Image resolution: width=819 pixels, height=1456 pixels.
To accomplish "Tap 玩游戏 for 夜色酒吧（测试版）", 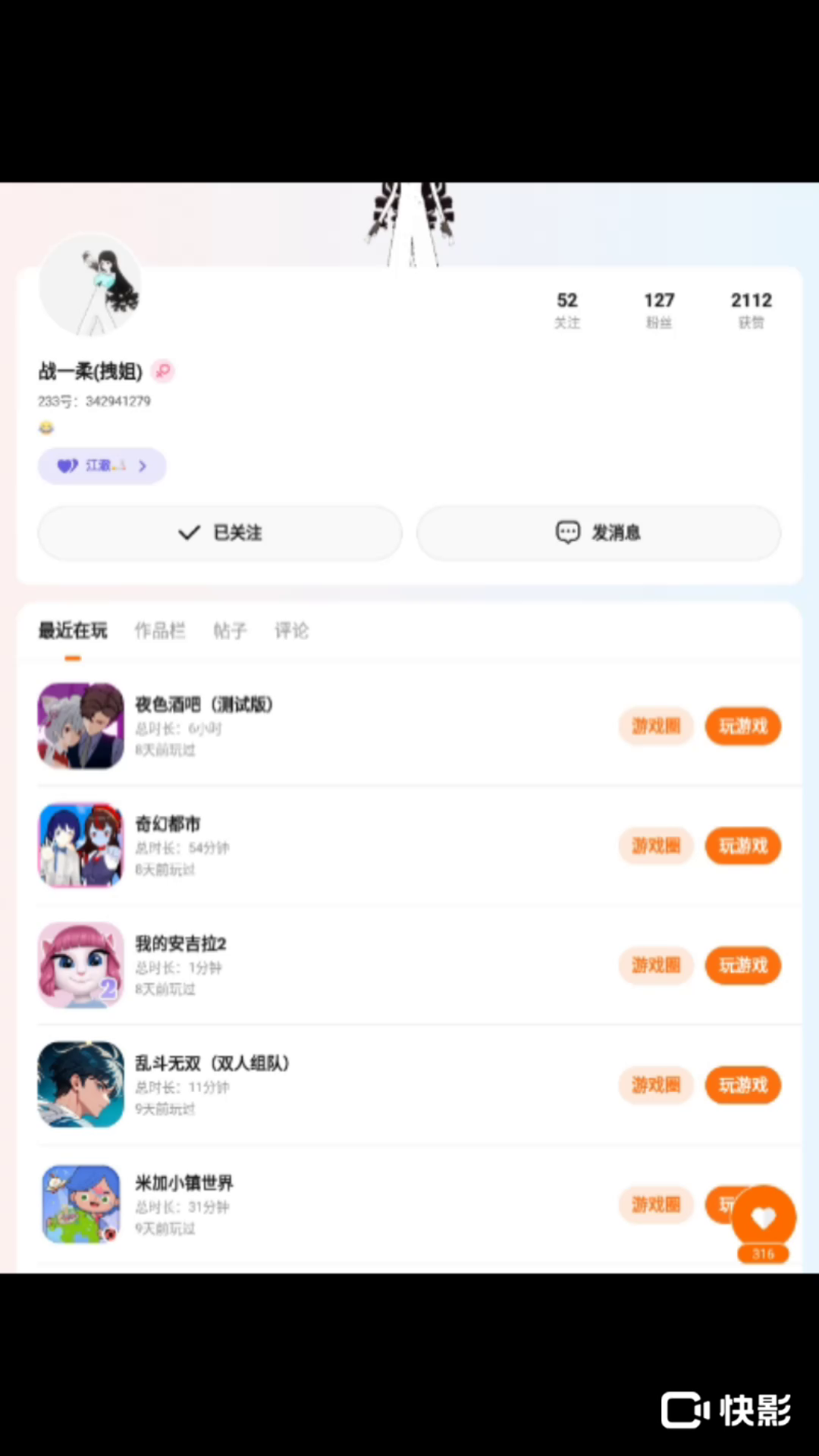I will (743, 726).
